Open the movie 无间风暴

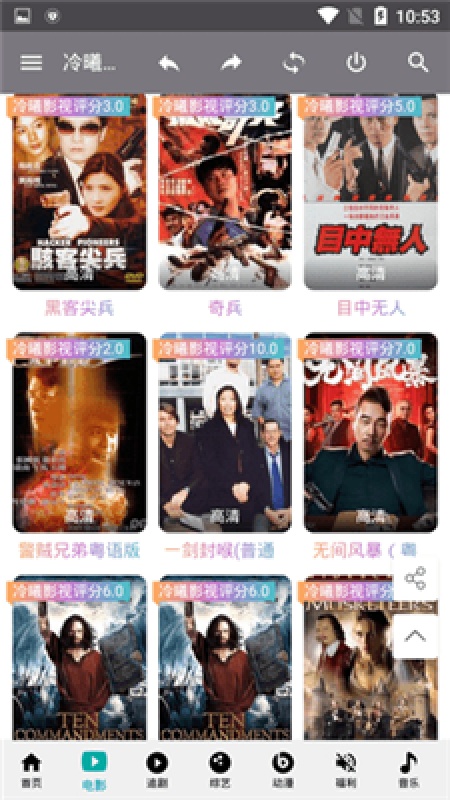click(x=371, y=433)
